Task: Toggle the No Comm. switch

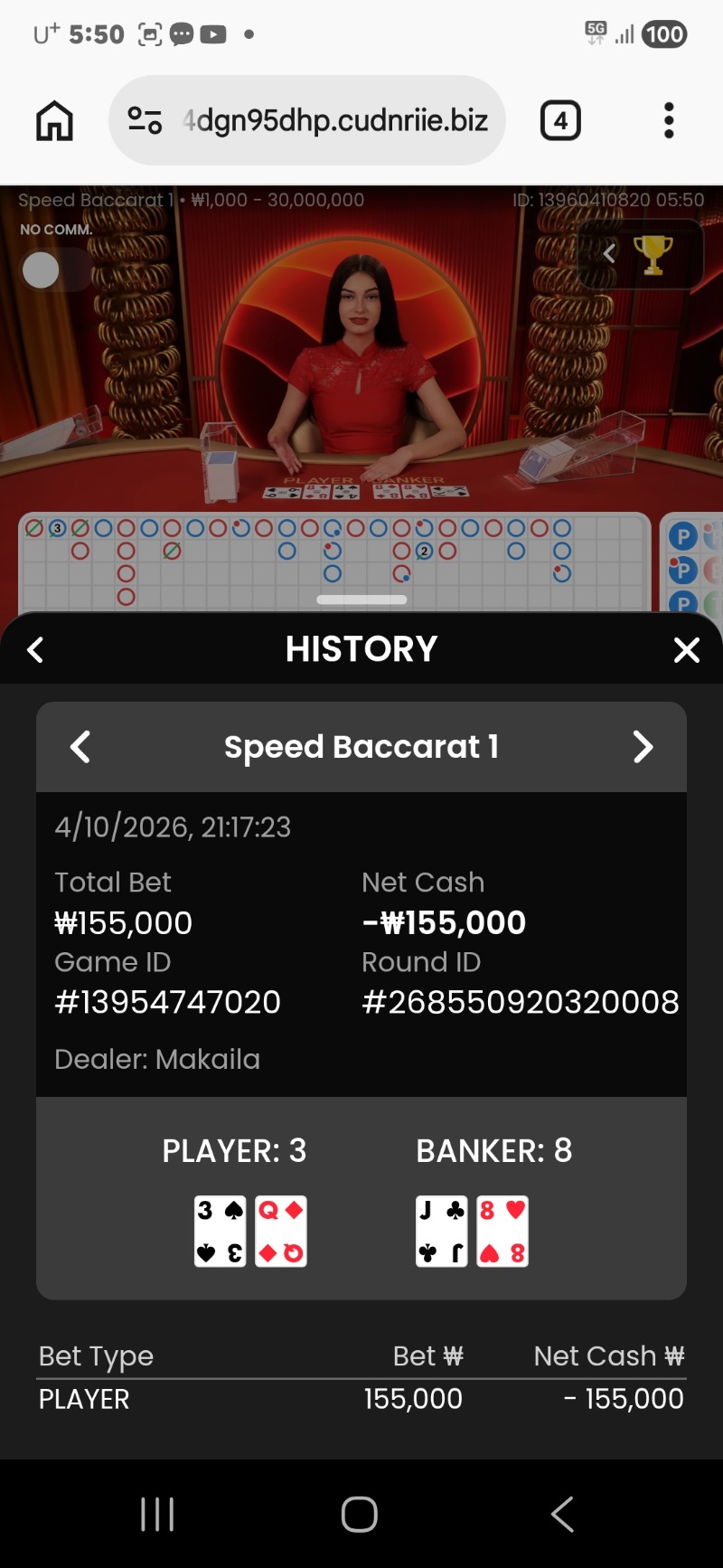Action: coord(54,269)
